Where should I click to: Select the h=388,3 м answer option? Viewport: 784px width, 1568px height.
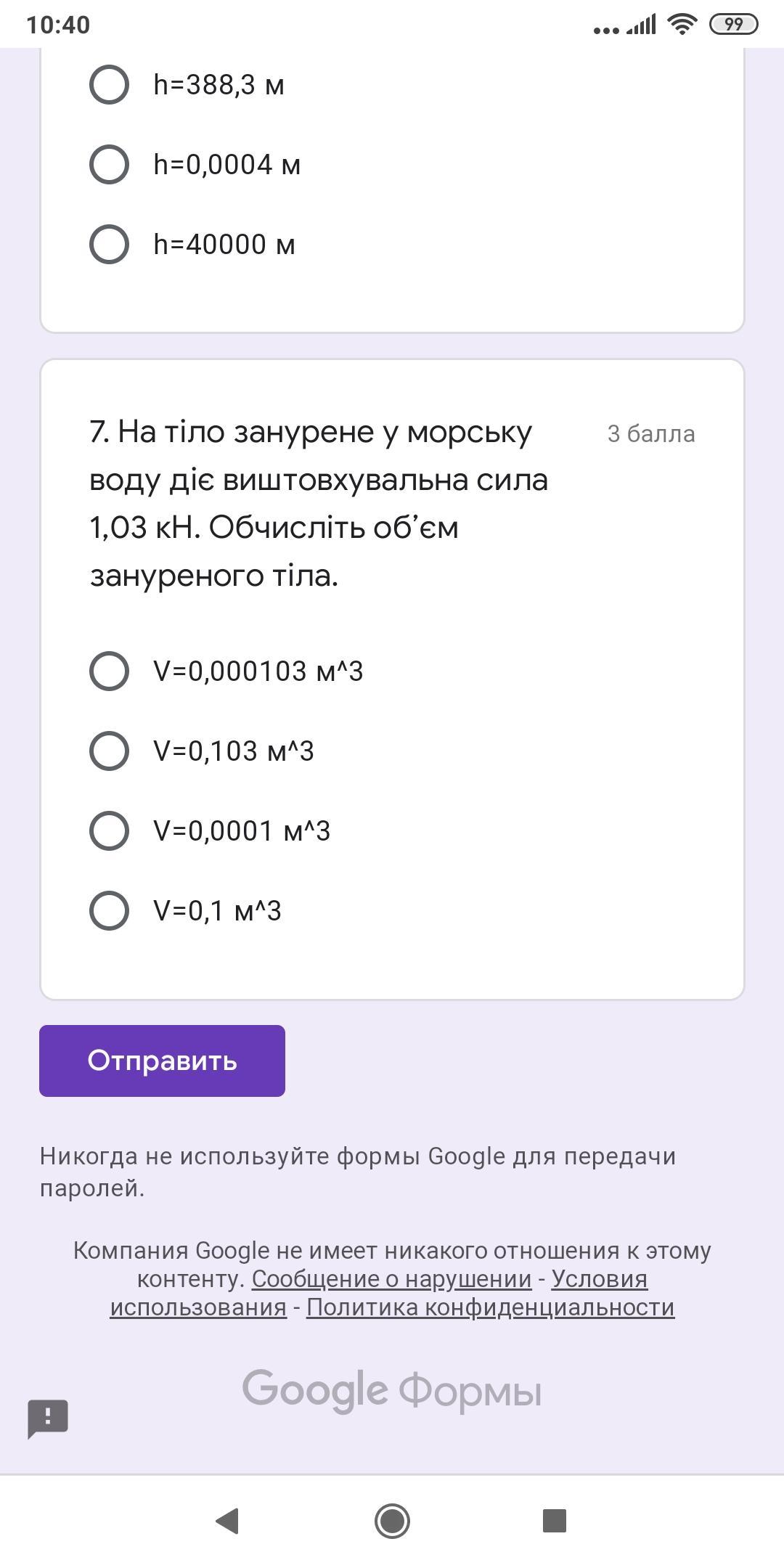click(109, 85)
